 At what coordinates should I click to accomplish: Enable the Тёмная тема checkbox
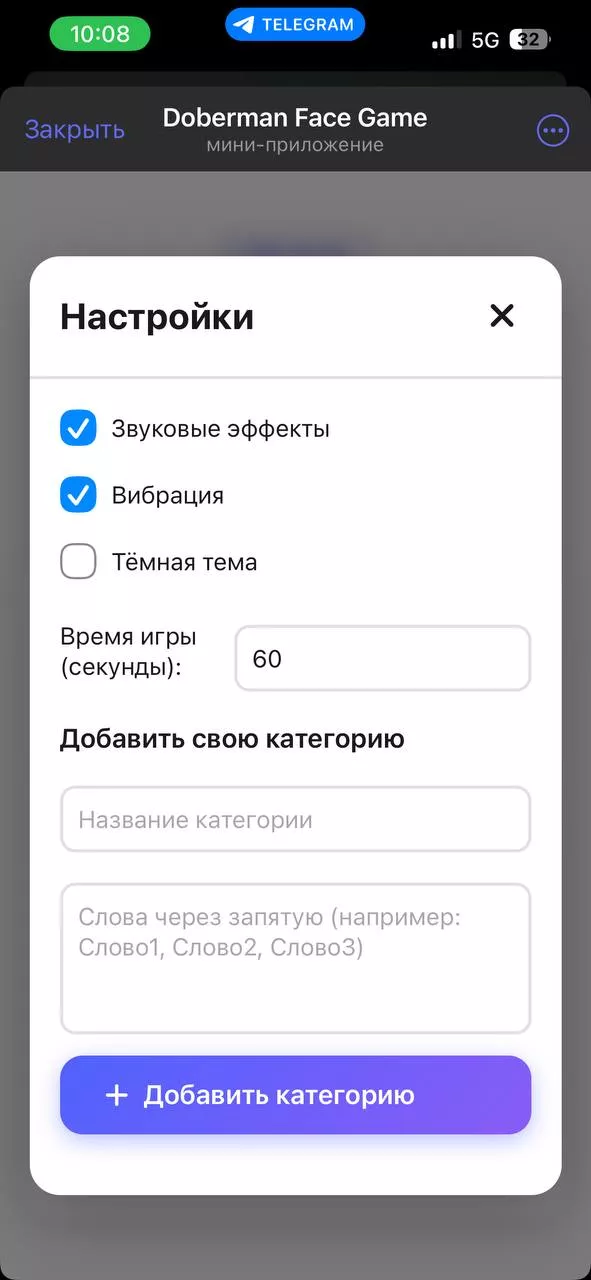point(78,562)
